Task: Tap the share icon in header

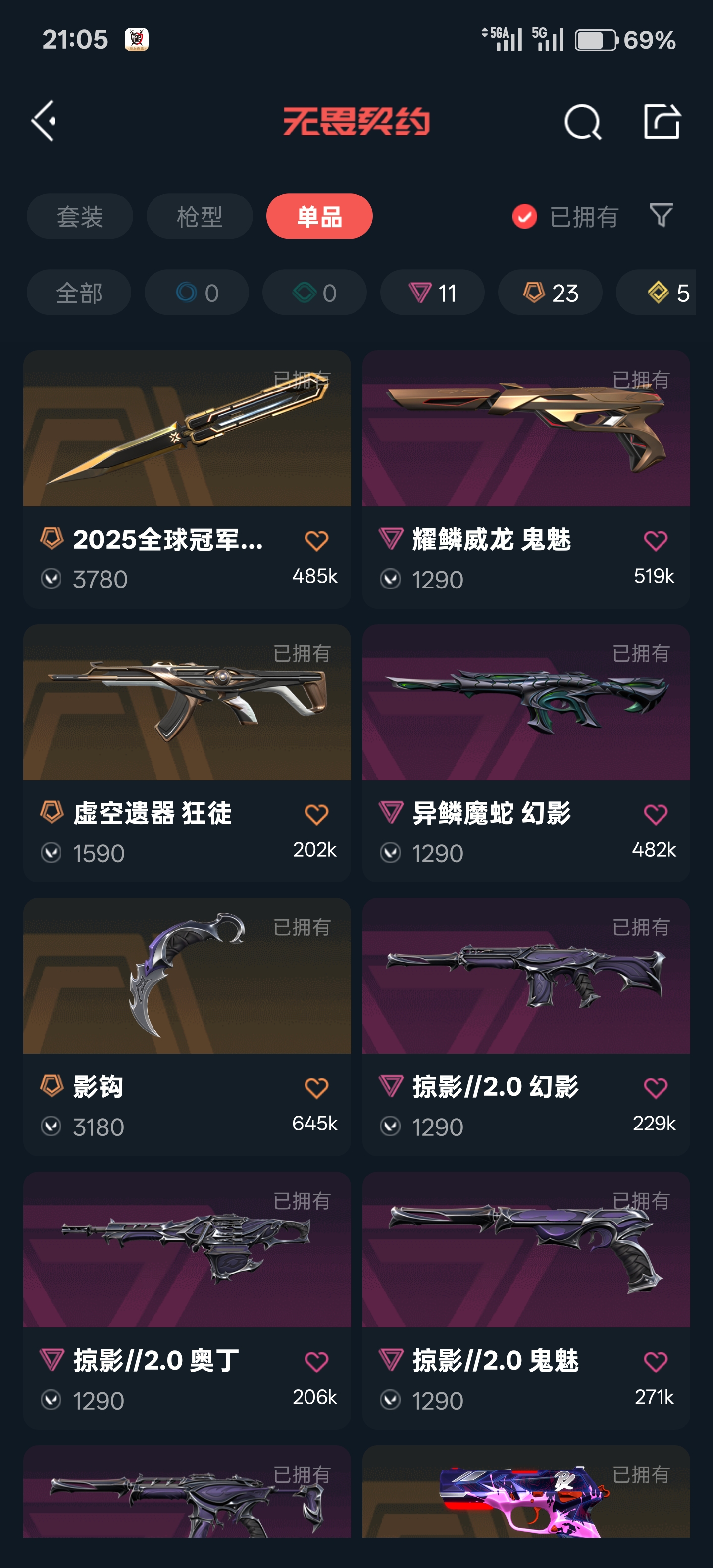Action: [x=662, y=121]
